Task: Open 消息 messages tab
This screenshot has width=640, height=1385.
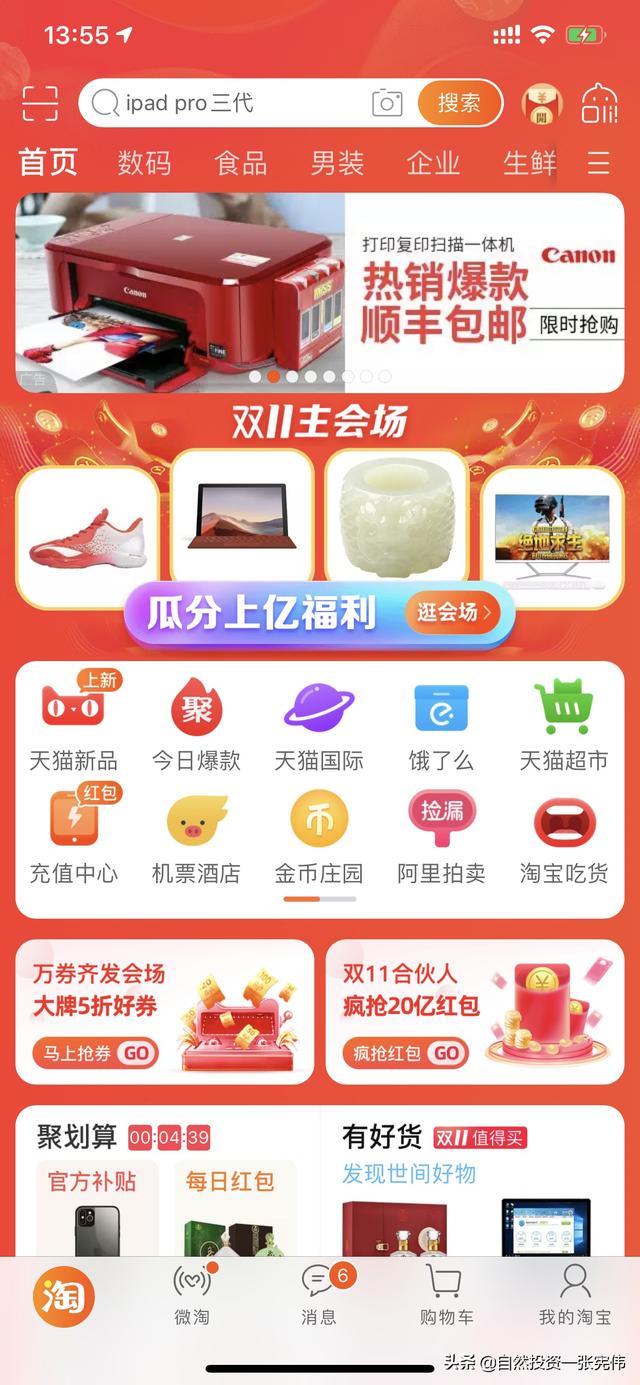Action: click(319, 1295)
